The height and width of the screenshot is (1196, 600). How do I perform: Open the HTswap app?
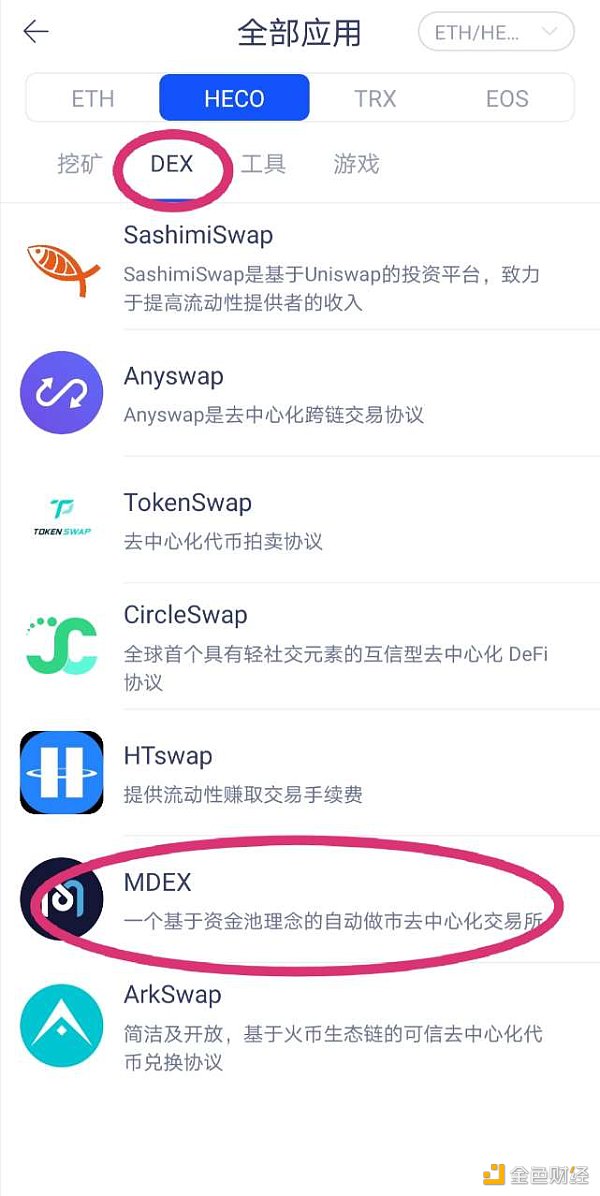pos(300,773)
